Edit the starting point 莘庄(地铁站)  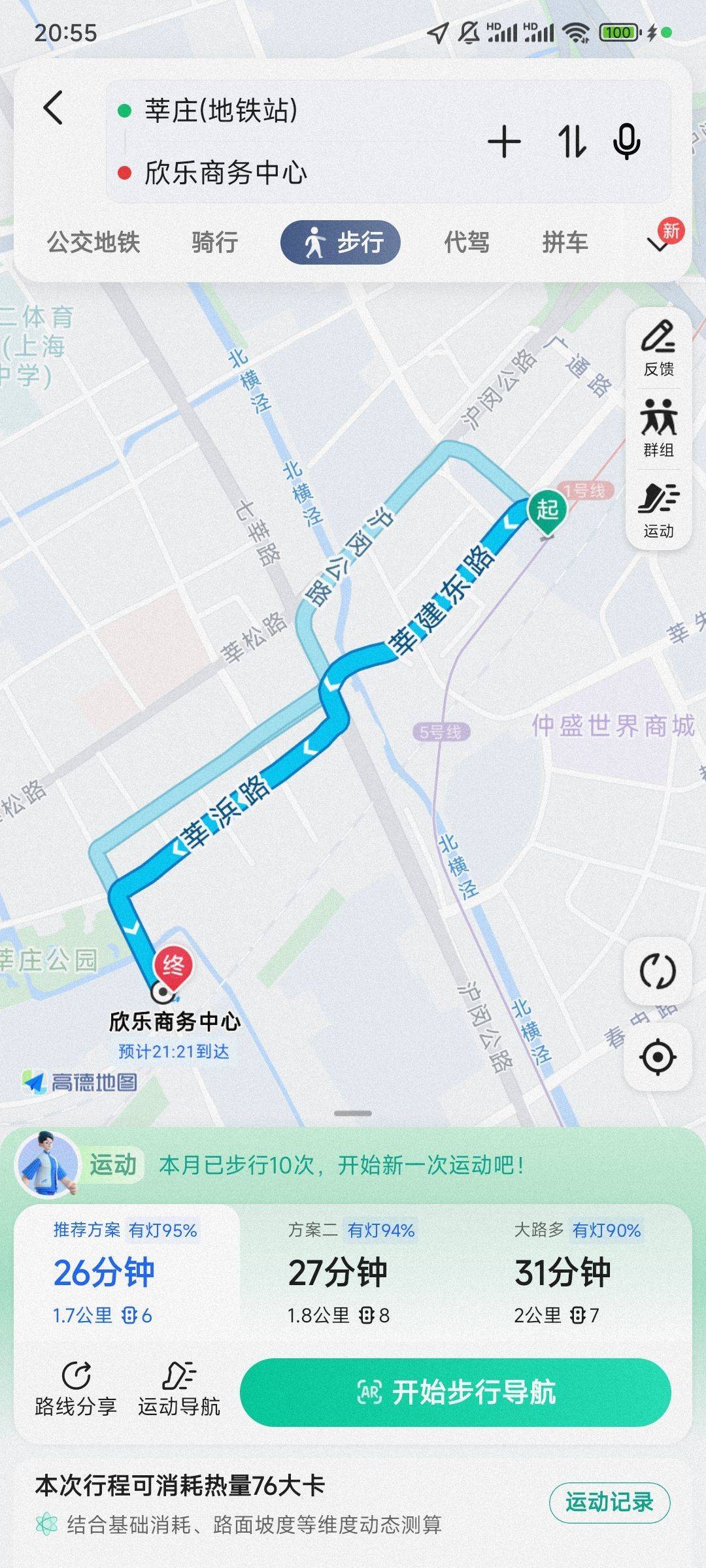(221, 110)
